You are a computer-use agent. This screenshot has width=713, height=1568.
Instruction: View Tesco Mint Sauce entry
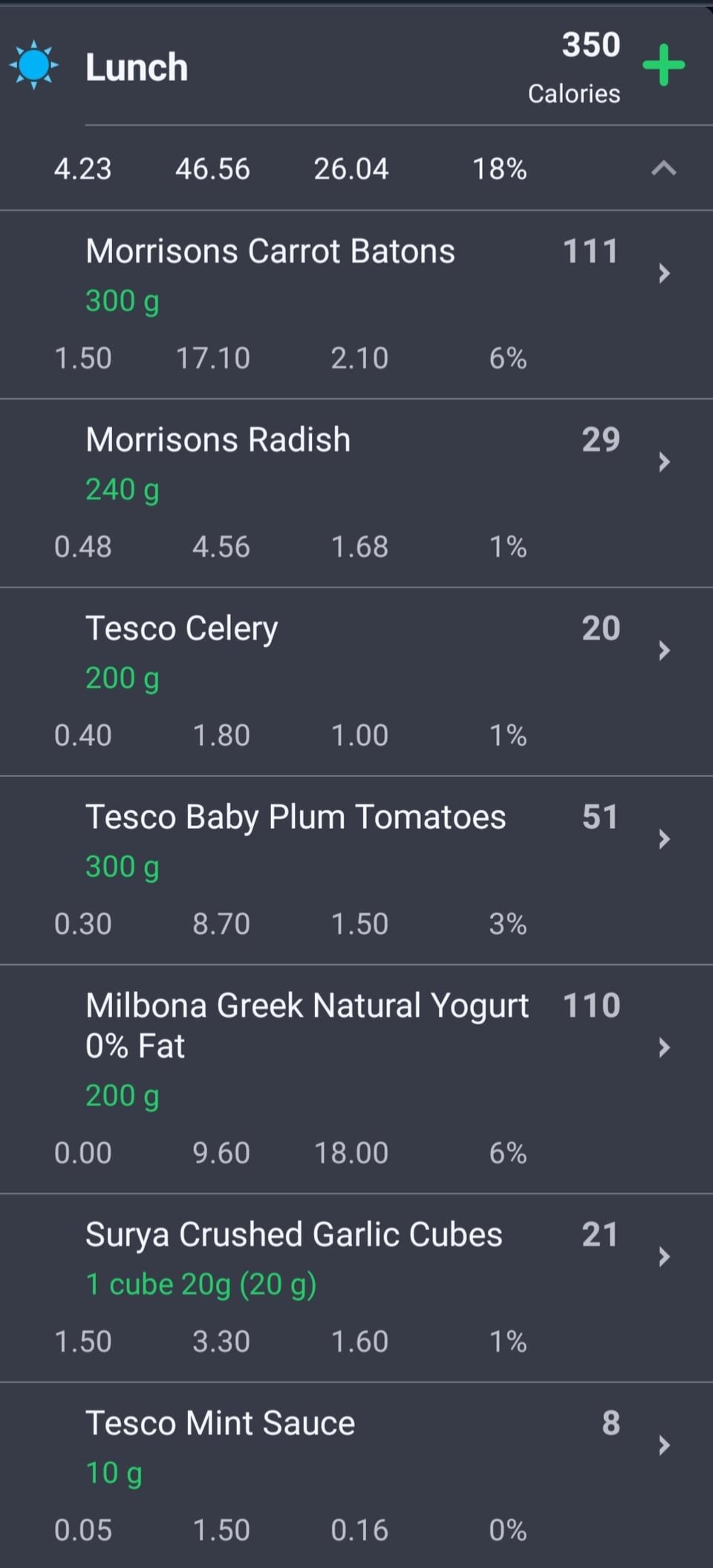pos(356,1476)
